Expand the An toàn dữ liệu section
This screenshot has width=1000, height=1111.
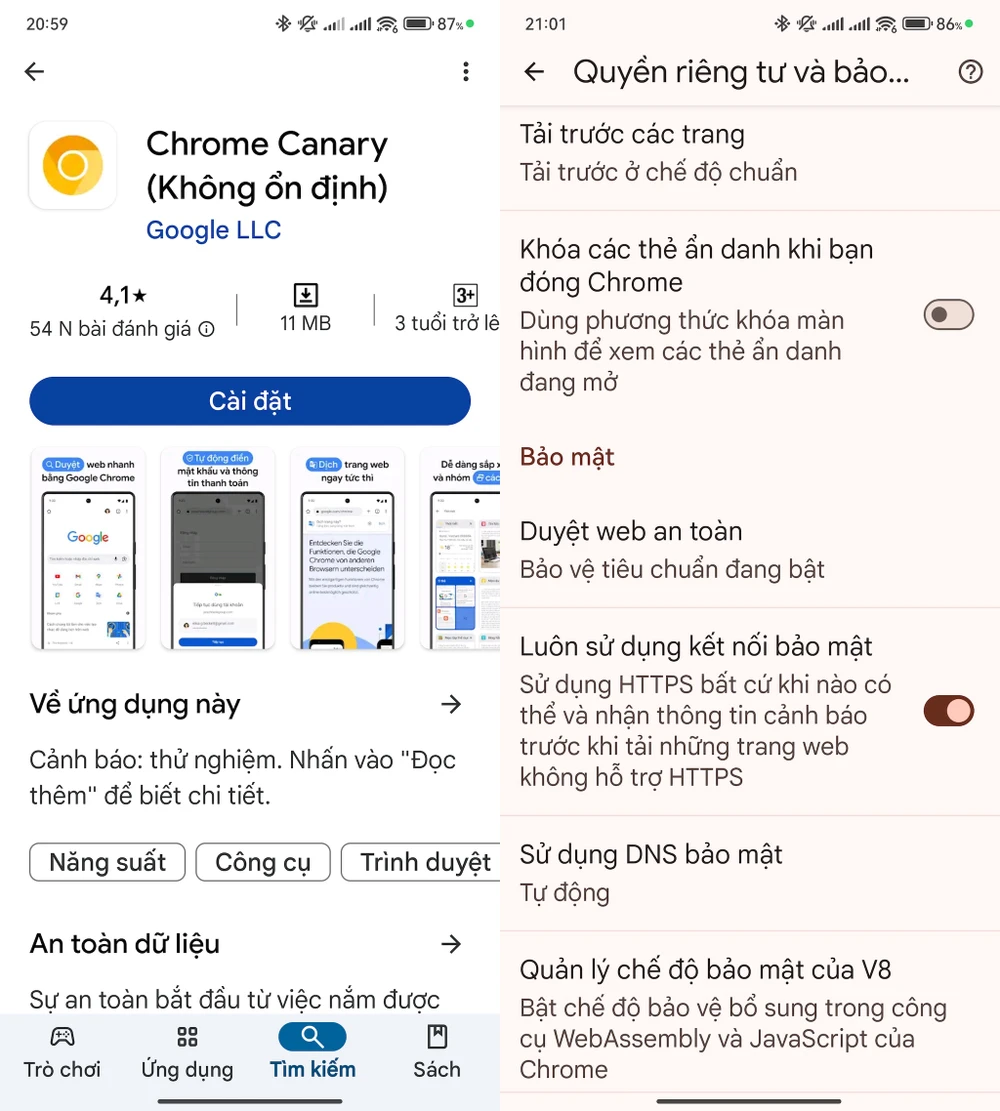[452, 943]
